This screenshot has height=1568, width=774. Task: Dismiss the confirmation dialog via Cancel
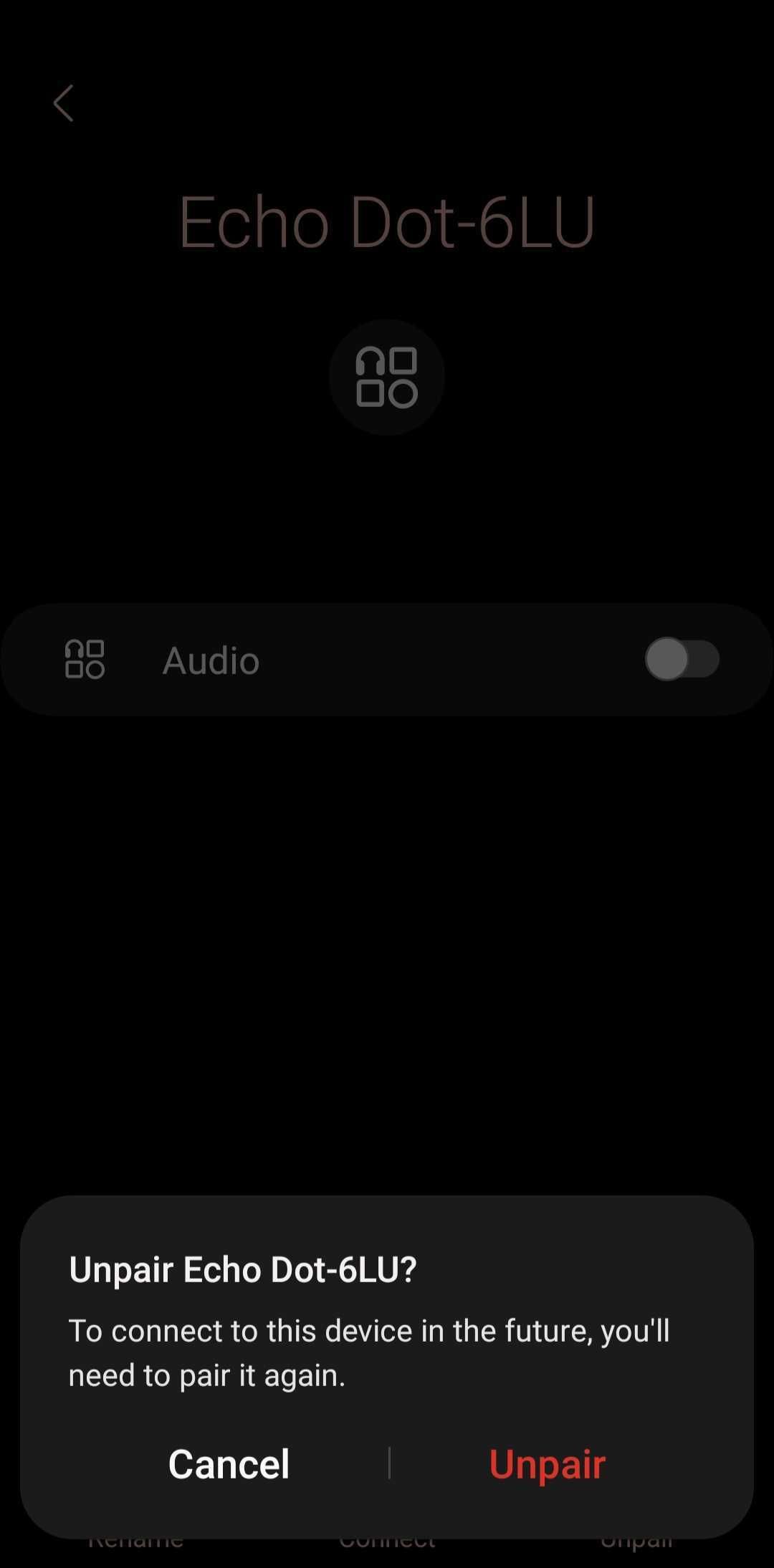(229, 1464)
